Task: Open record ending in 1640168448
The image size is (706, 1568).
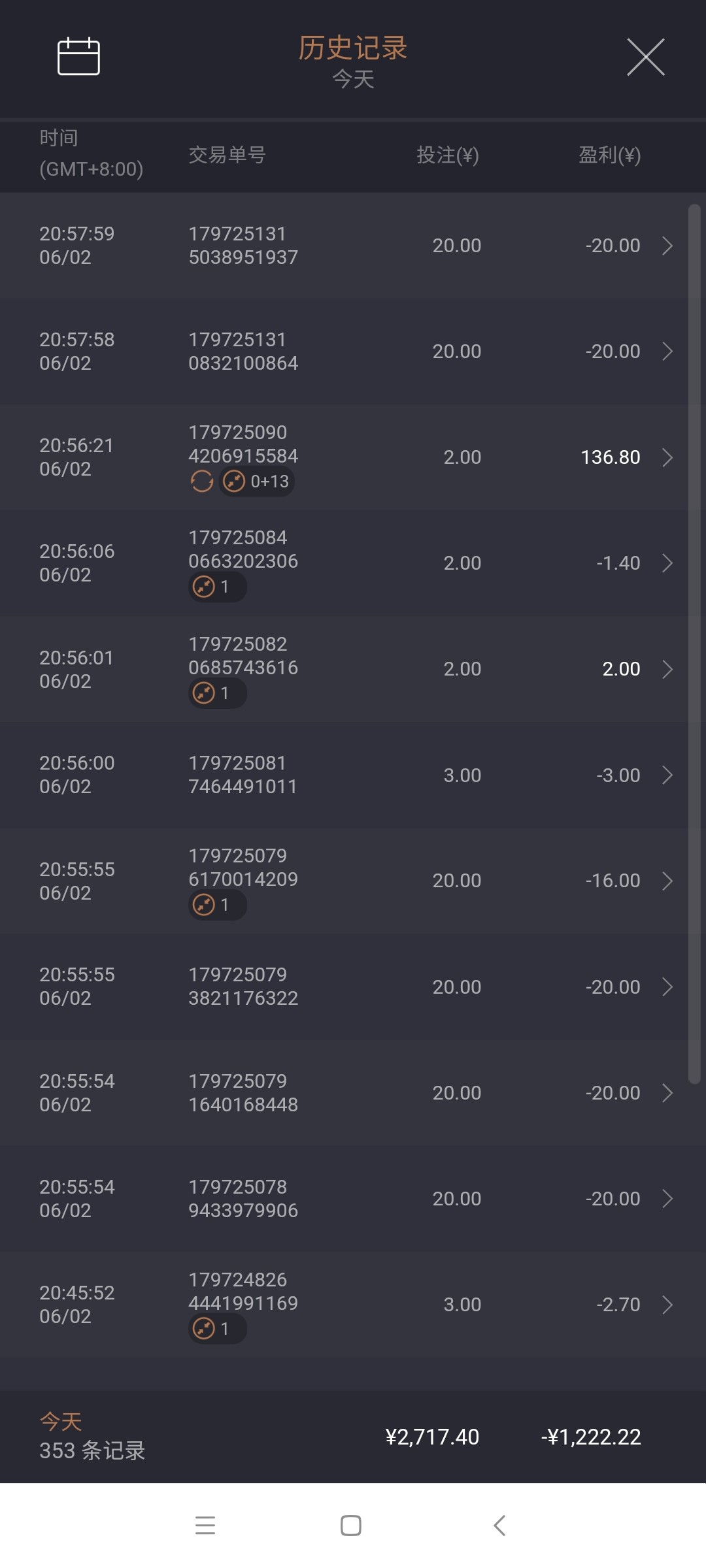Action: point(353,1092)
